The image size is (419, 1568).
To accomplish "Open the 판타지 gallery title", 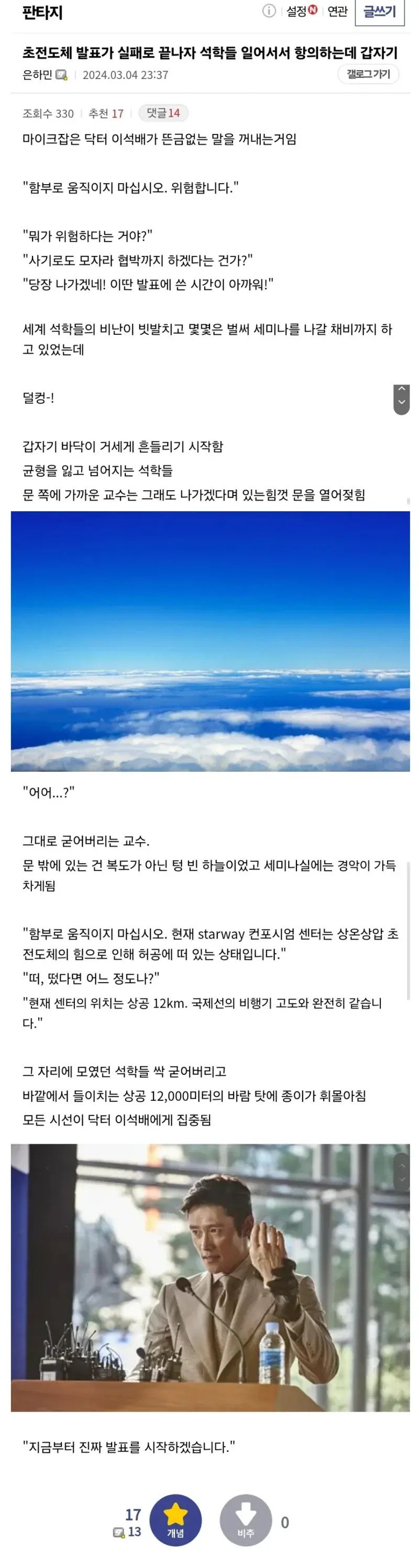I will [x=42, y=12].
